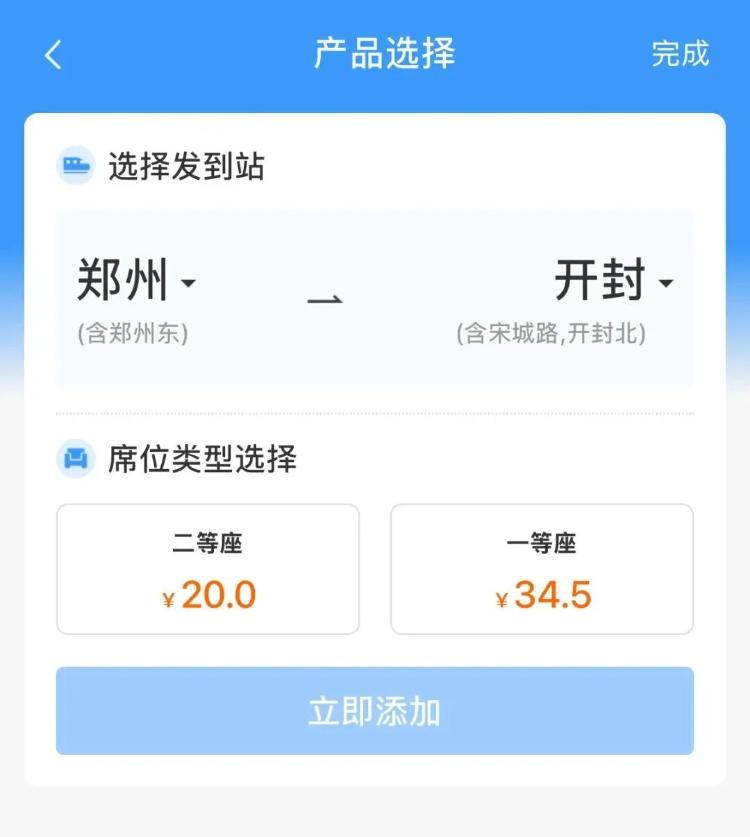The height and width of the screenshot is (837, 750).
Task: Open the 开封 arrival station dropdown
Action: pyautogui.click(x=613, y=282)
